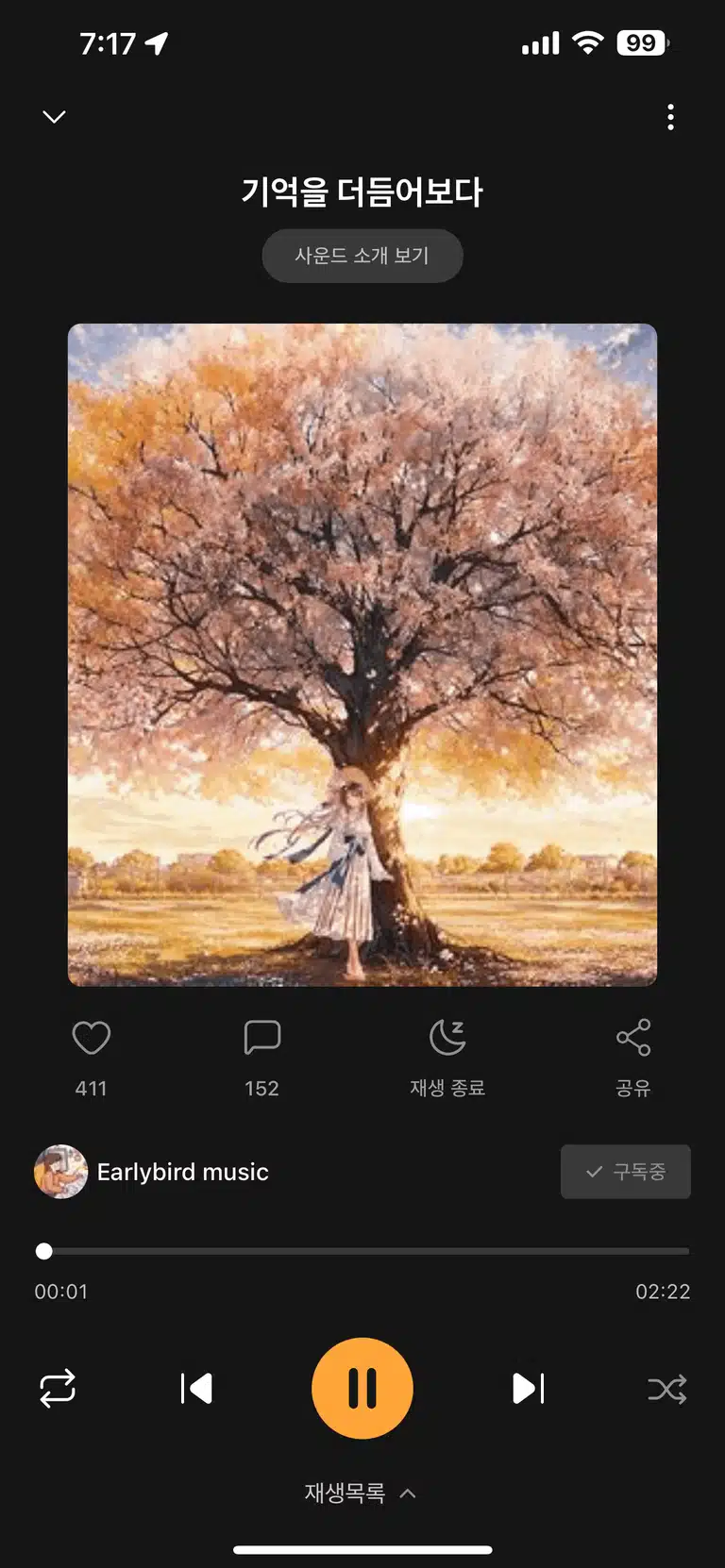This screenshot has width=725, height=1568.
Task: Tap the 구독중 subscribed button
Action: pos(626,1172)
